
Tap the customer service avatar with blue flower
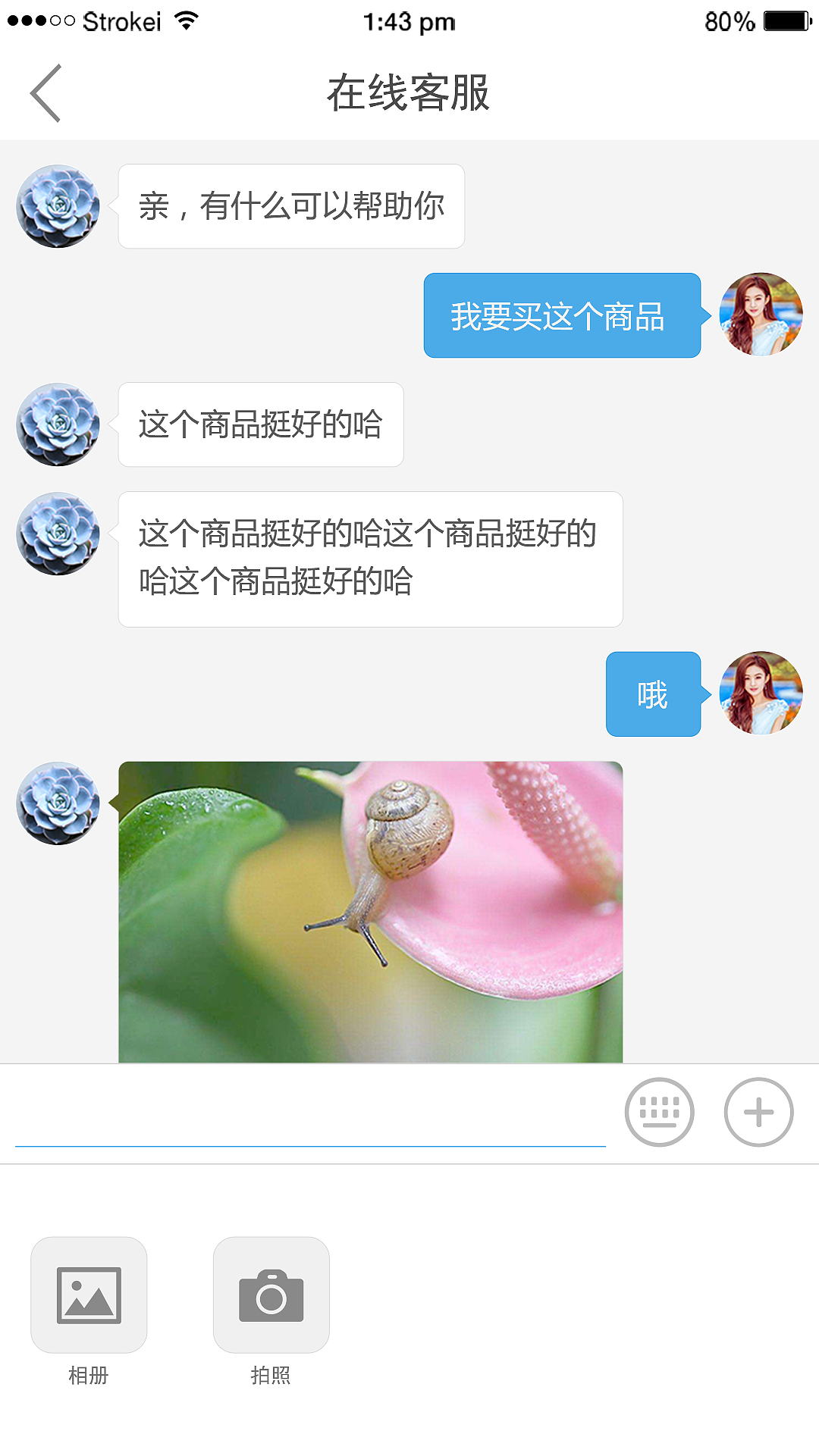(x=58, y=206)
